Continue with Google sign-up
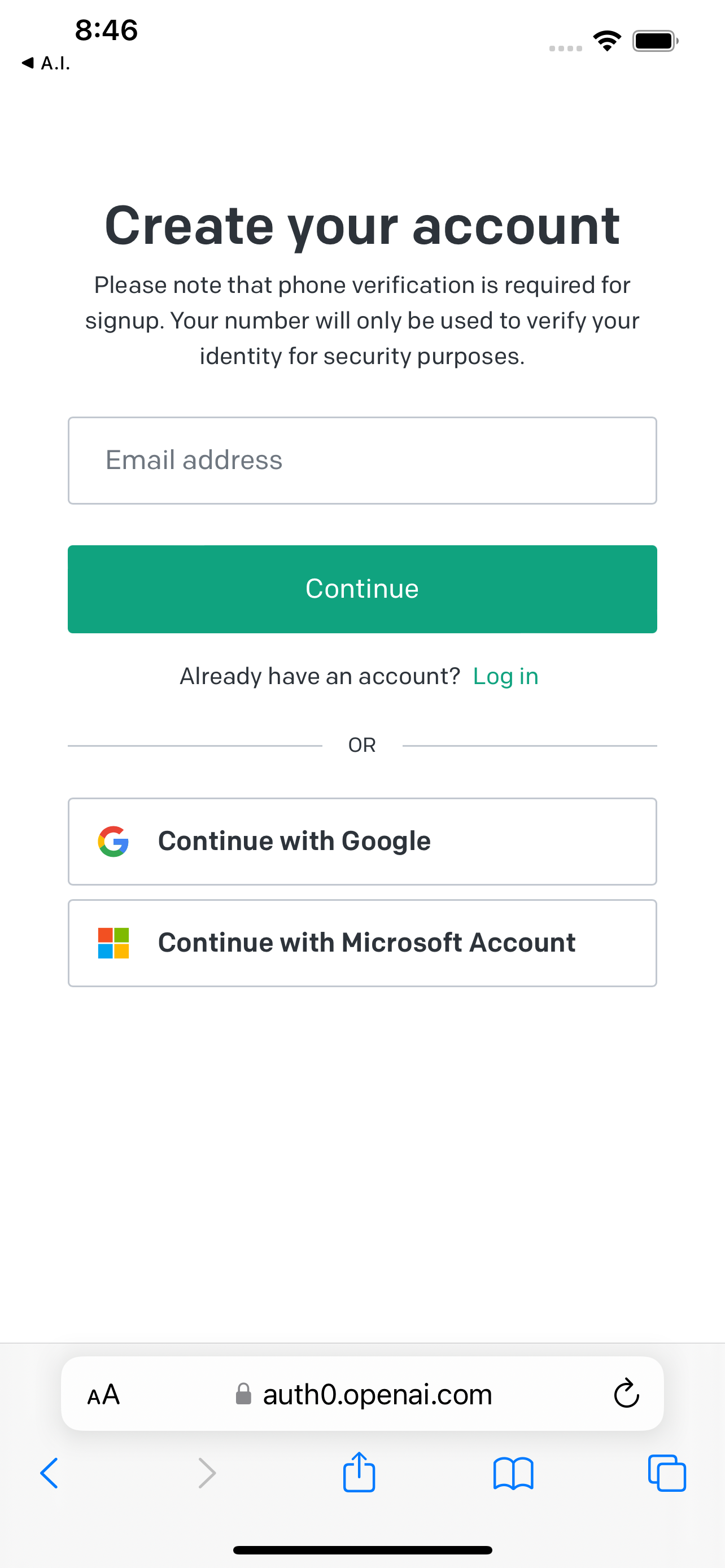The width and height of the screenshot is (725, 1568). [362, 841]
